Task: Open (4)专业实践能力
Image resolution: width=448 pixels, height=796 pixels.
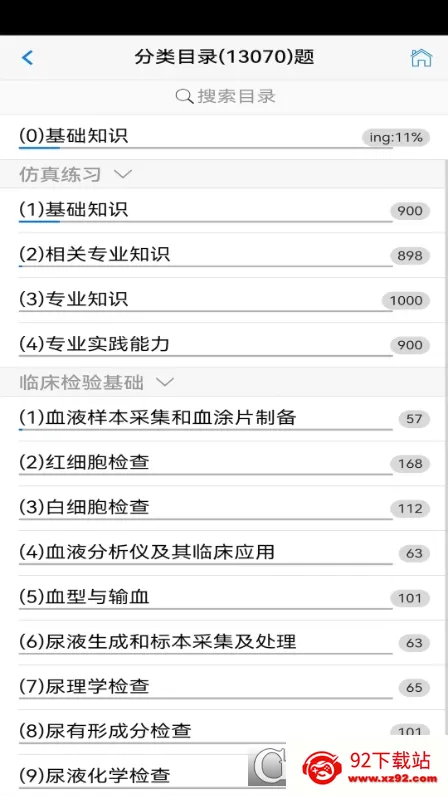Action: point(224,345)
